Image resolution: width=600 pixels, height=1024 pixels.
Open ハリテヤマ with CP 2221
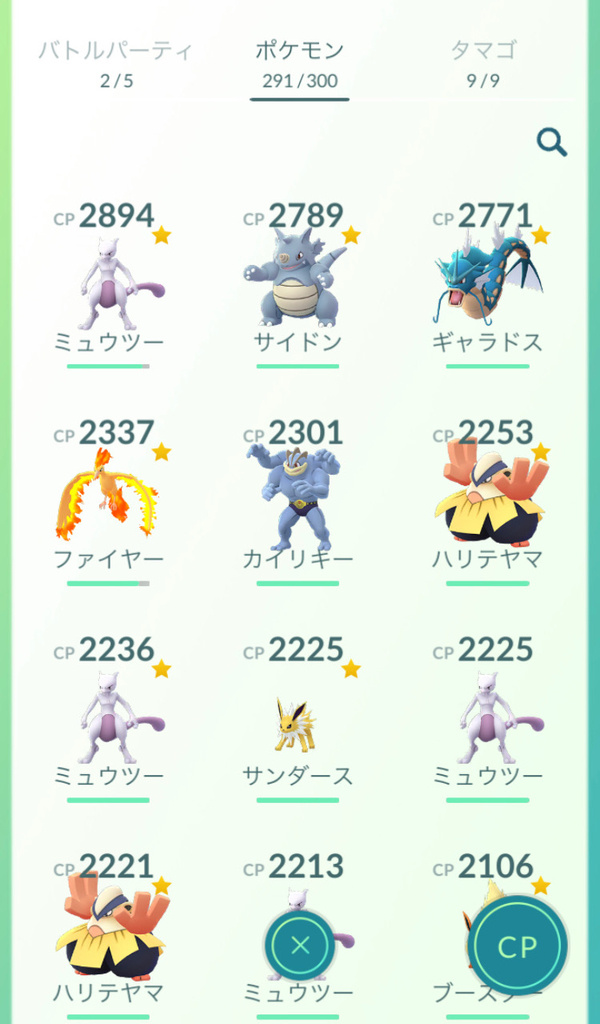click(x=108, y=935)
